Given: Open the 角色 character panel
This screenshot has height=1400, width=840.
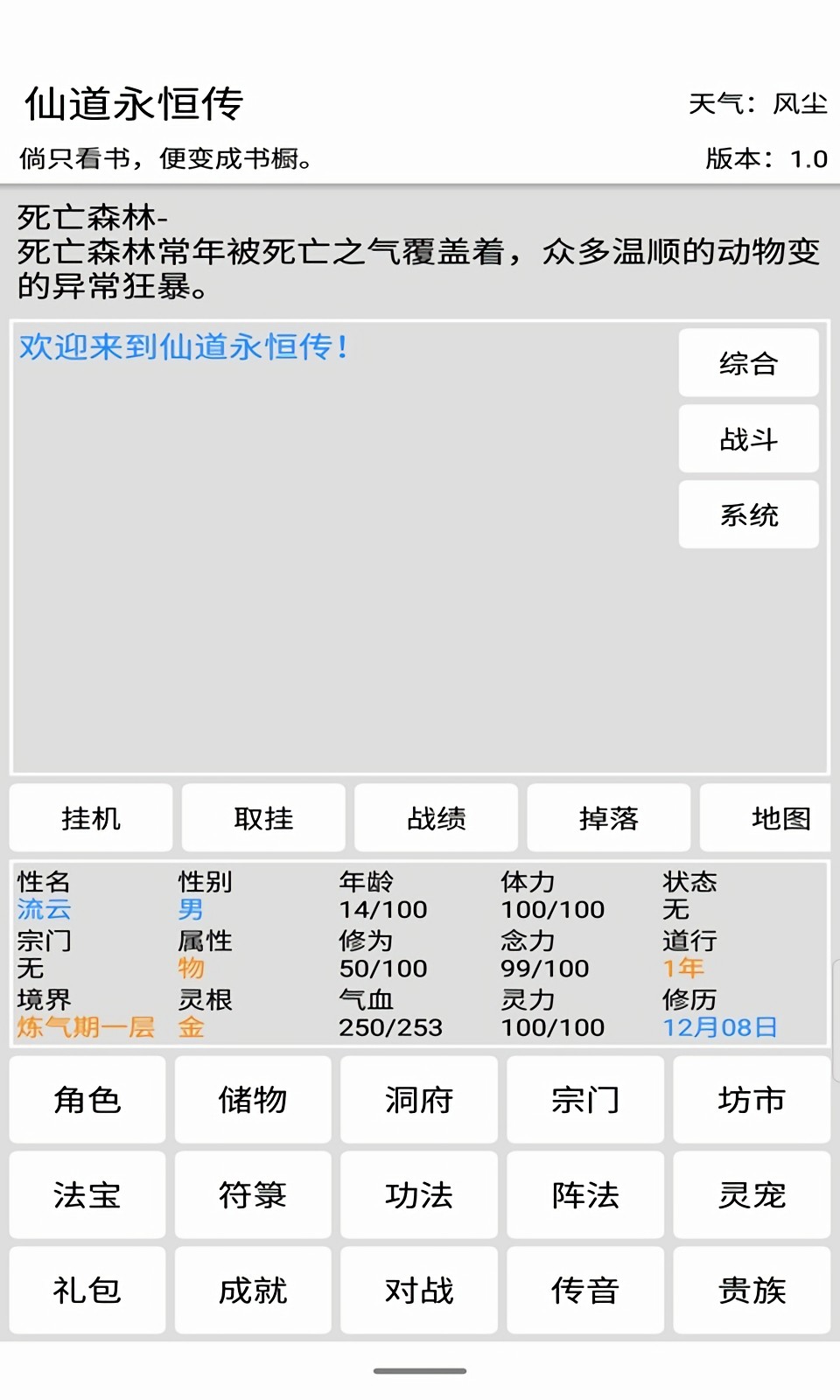Looking at the screenshot, I should pyautogui.click(x=87, y=1100).
